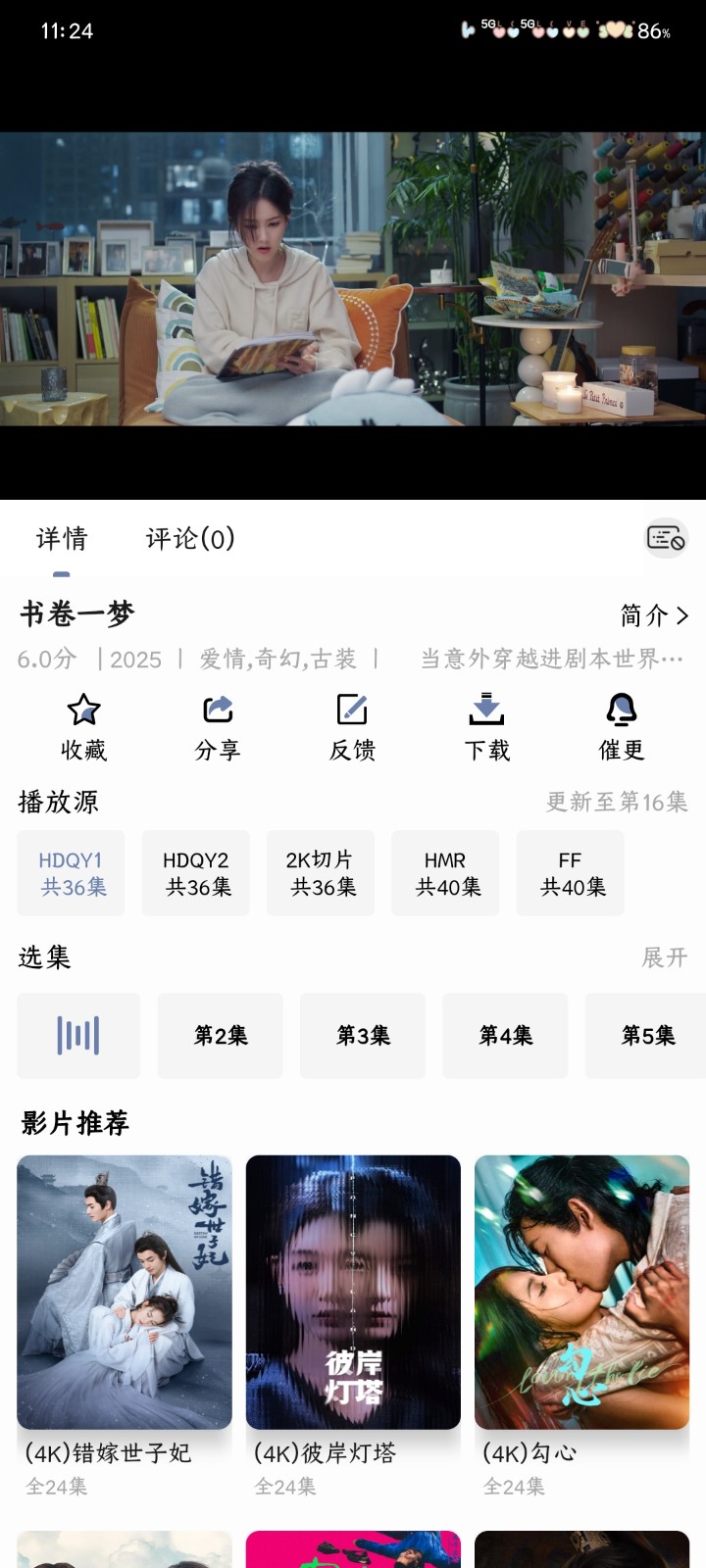Select the HDQY2 playback source
Viewport: 706px width, 1568px height.
(x=195, y=872)
